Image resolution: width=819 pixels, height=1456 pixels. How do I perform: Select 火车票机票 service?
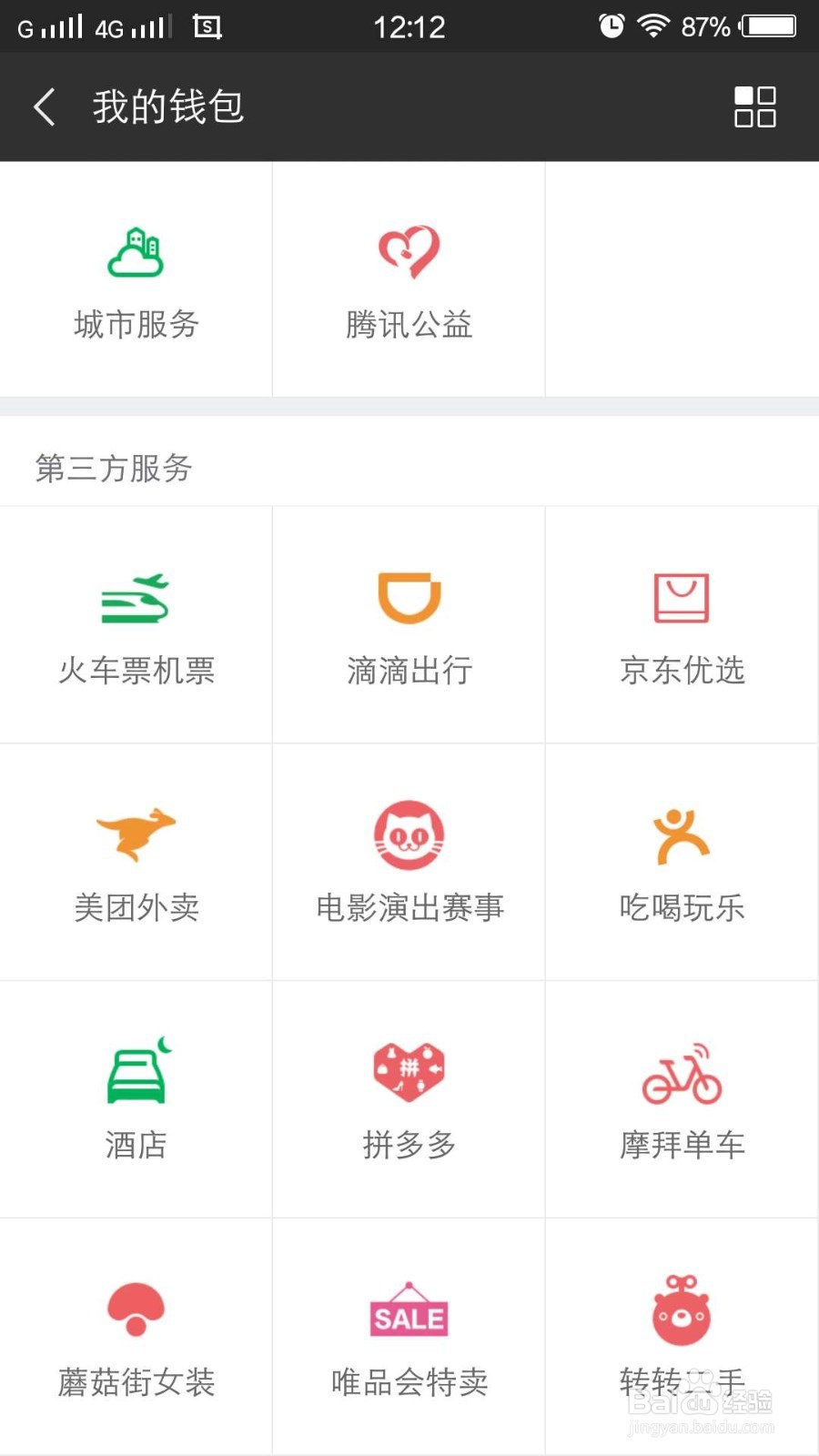136,625
